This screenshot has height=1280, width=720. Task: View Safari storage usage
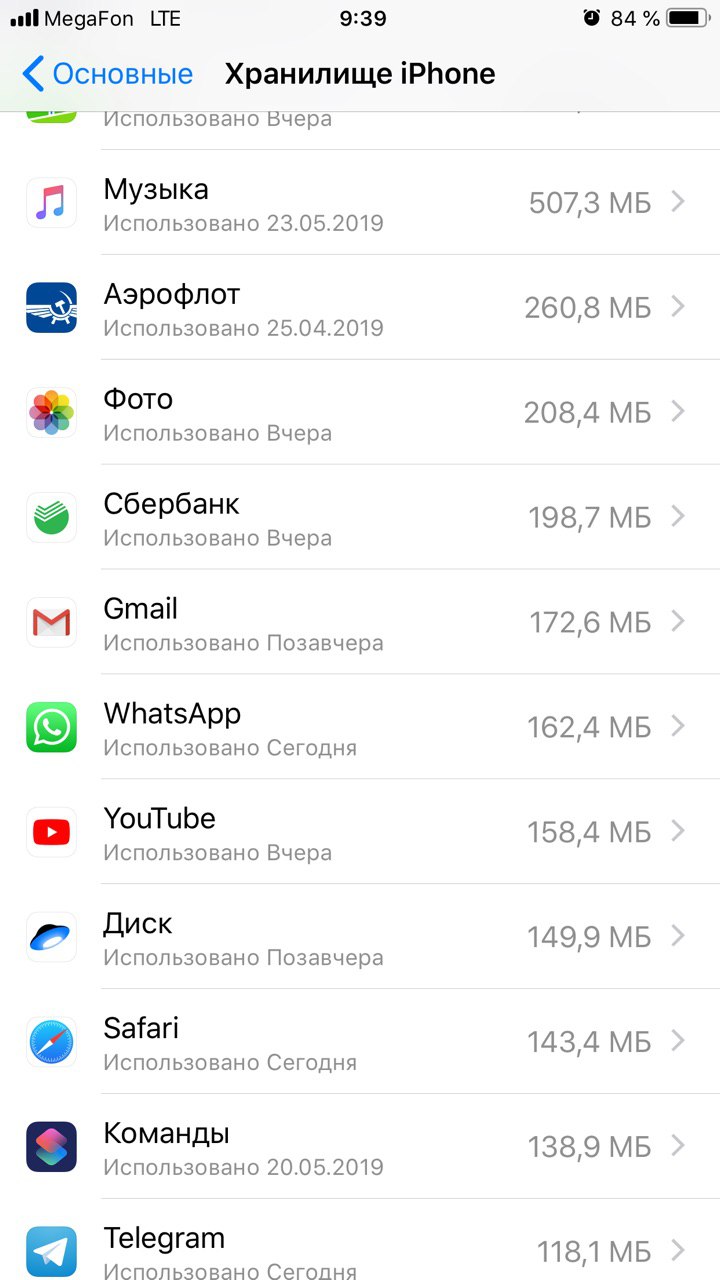pos(360,1042)
